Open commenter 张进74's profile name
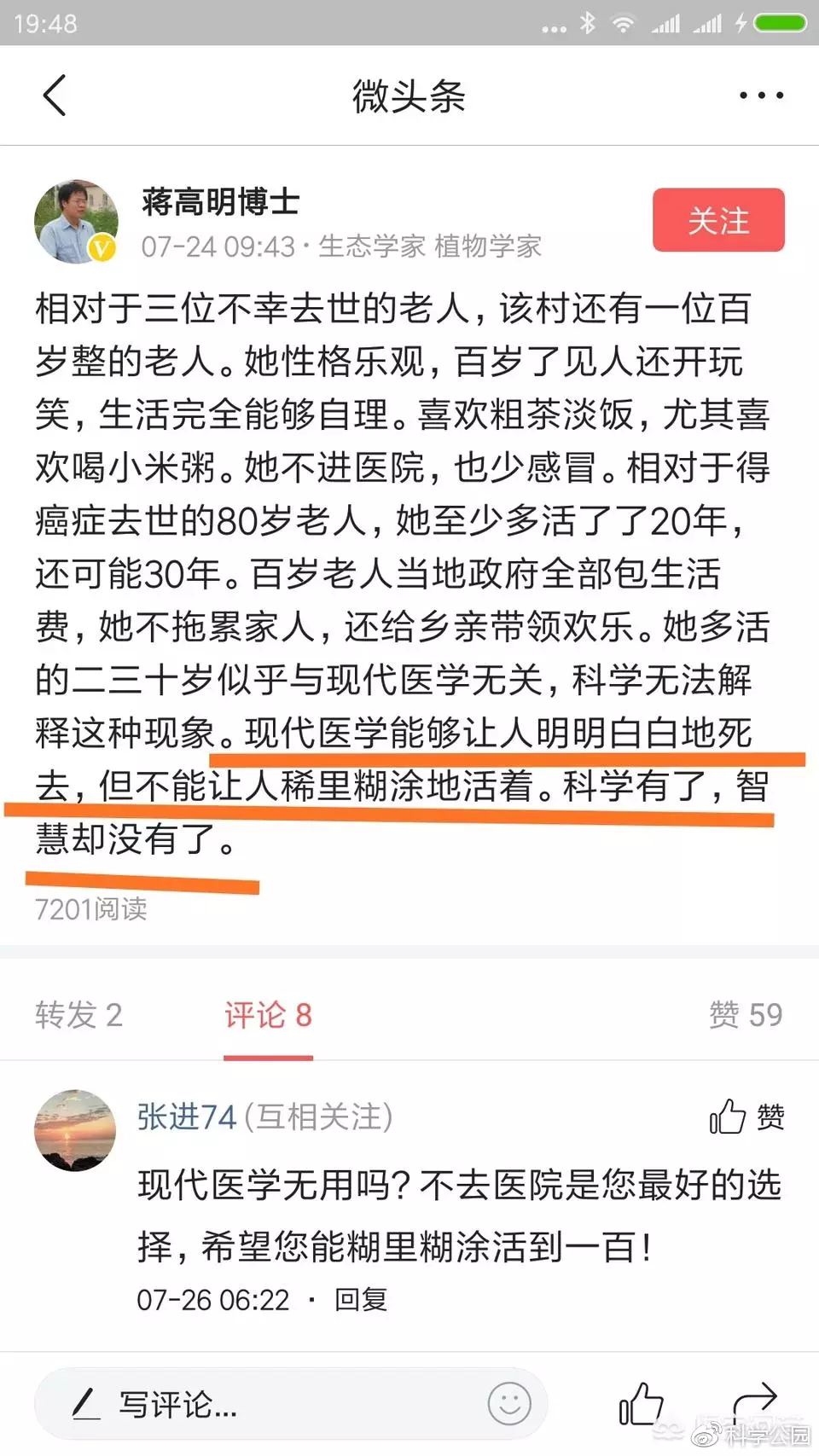 pos(186,1117)
